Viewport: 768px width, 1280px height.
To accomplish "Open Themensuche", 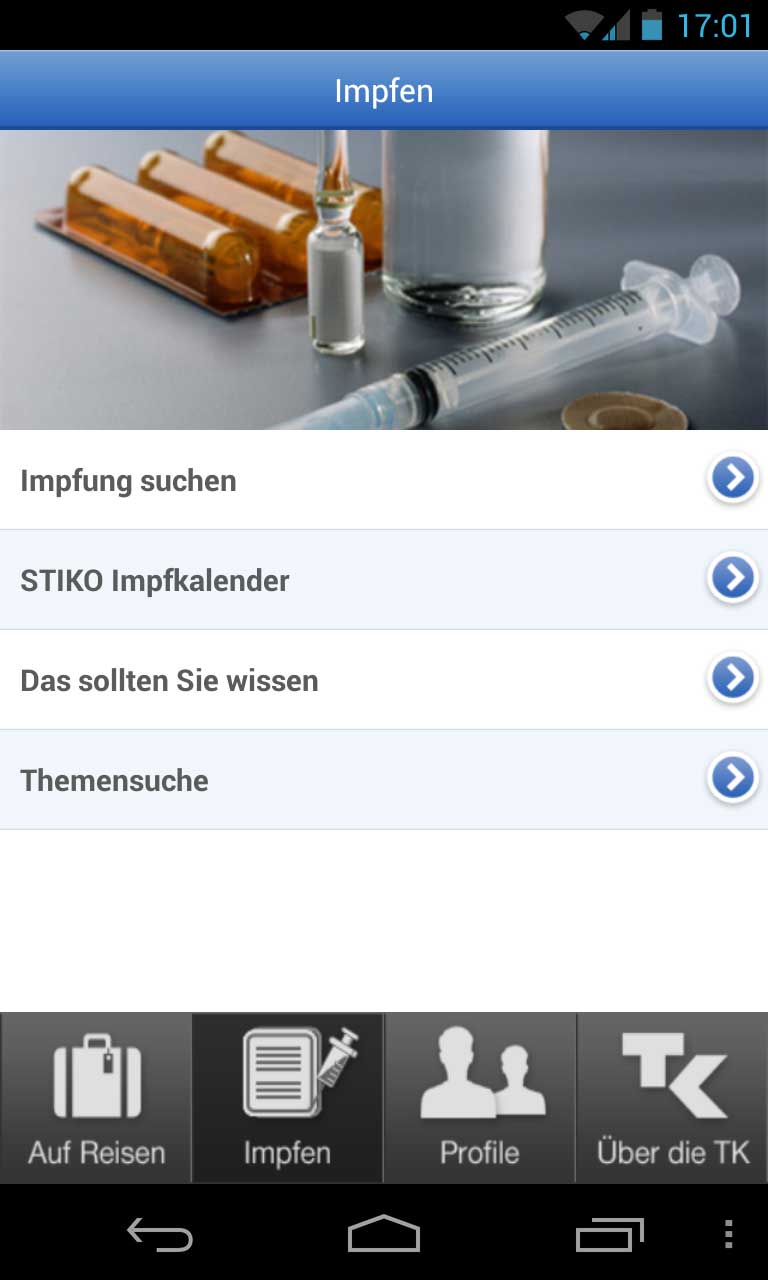I will coord(384,780).
